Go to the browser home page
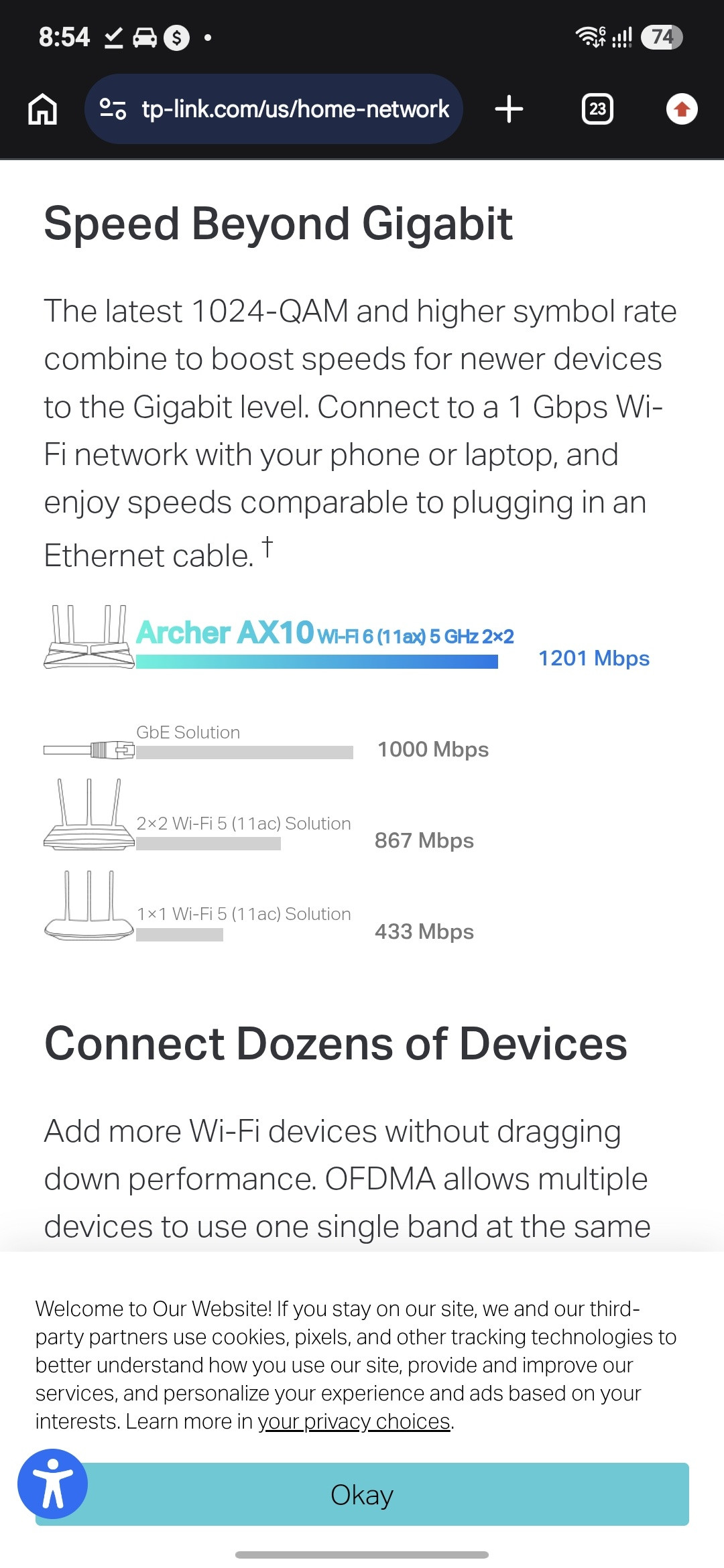Screen dimensions: 724x1568 pyautogui.click(x=43, y=109)
